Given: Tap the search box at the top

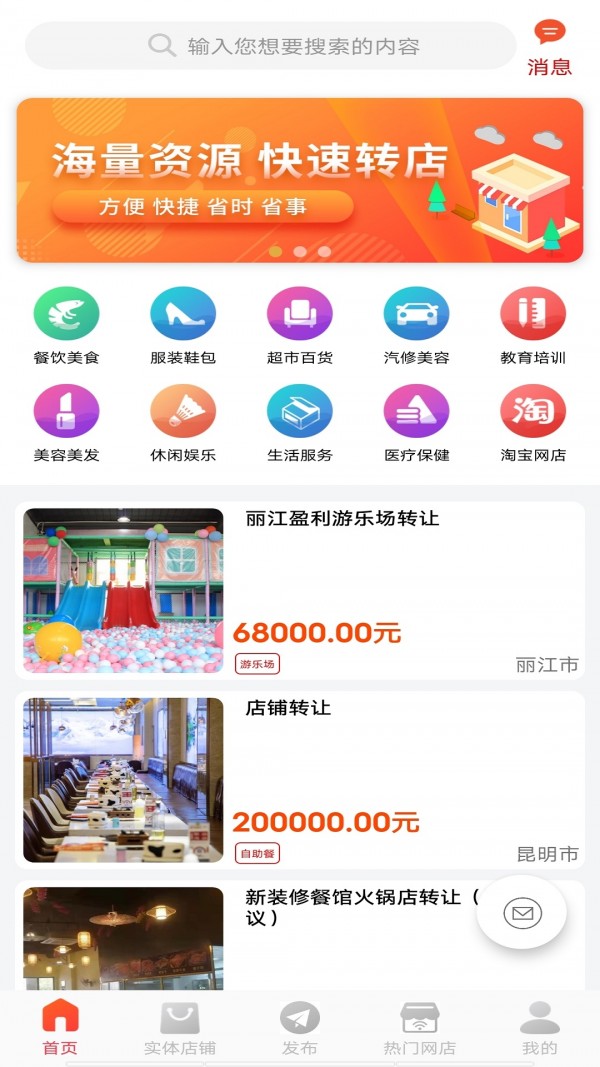Looking at the screenshot, I should pos(270,46).
